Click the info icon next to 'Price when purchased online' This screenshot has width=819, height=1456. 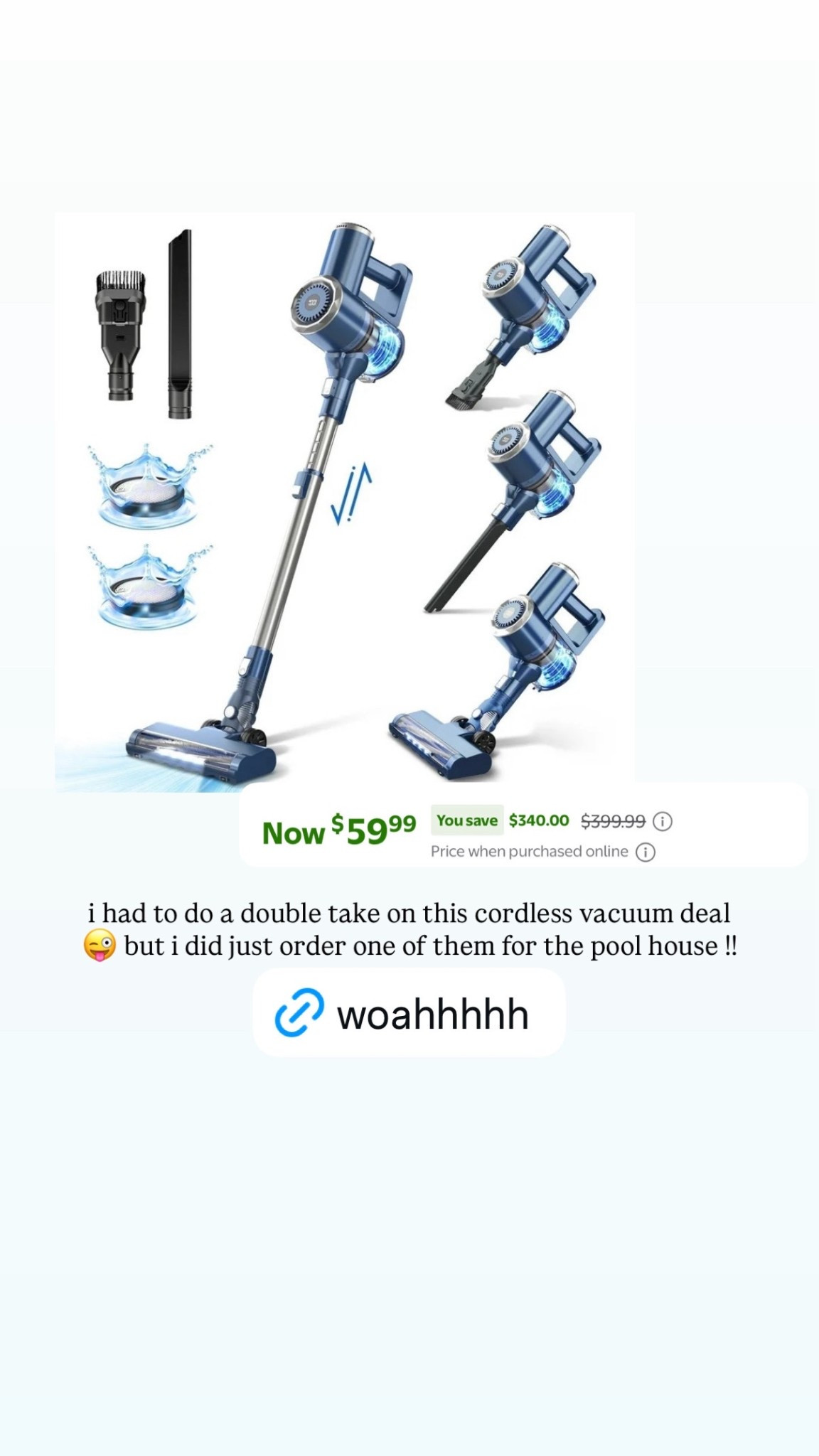click(646, 851)
